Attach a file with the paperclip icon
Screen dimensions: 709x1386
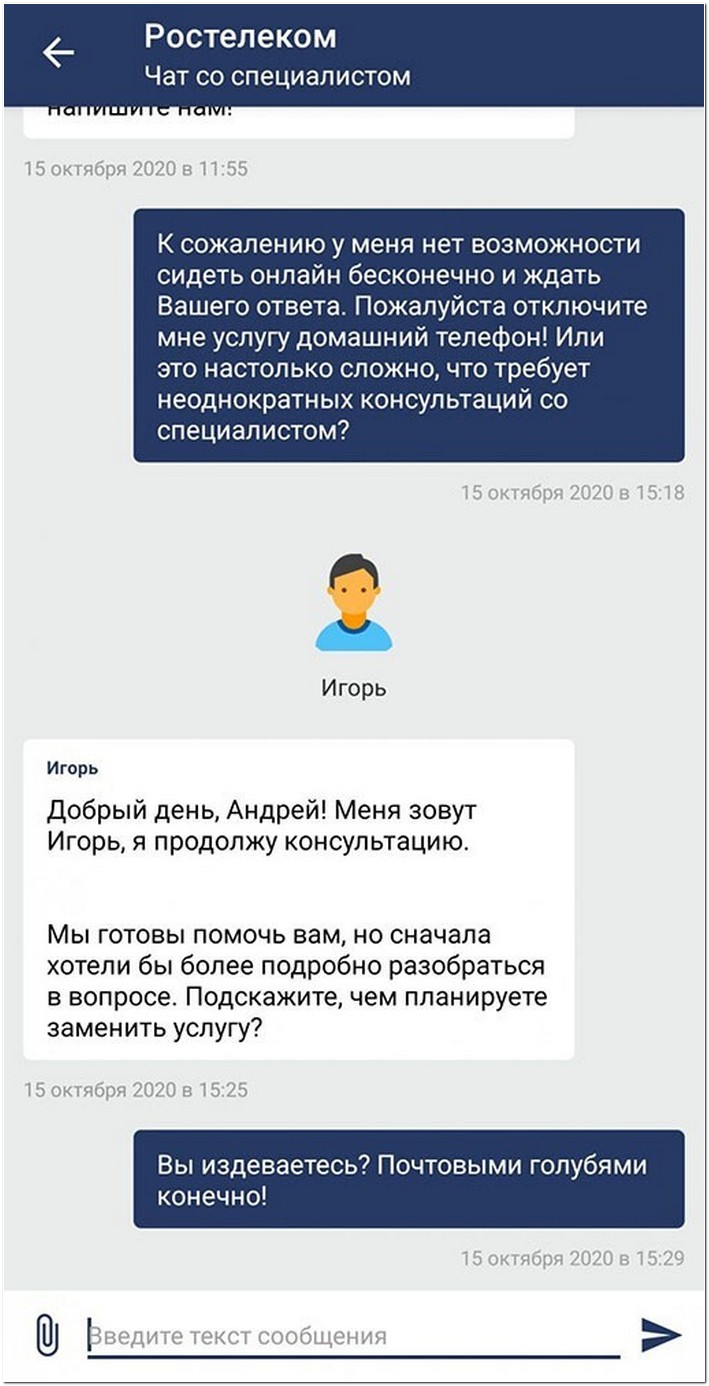pyautogui.click(x=47, y=1335)
